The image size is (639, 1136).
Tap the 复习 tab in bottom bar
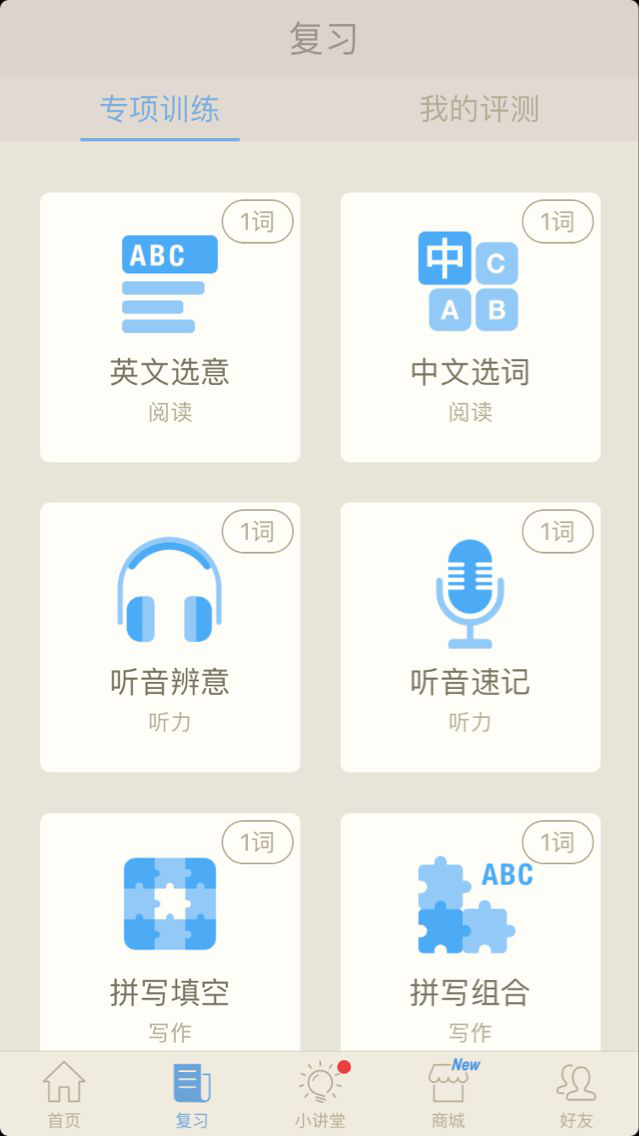coord(192,1094)
